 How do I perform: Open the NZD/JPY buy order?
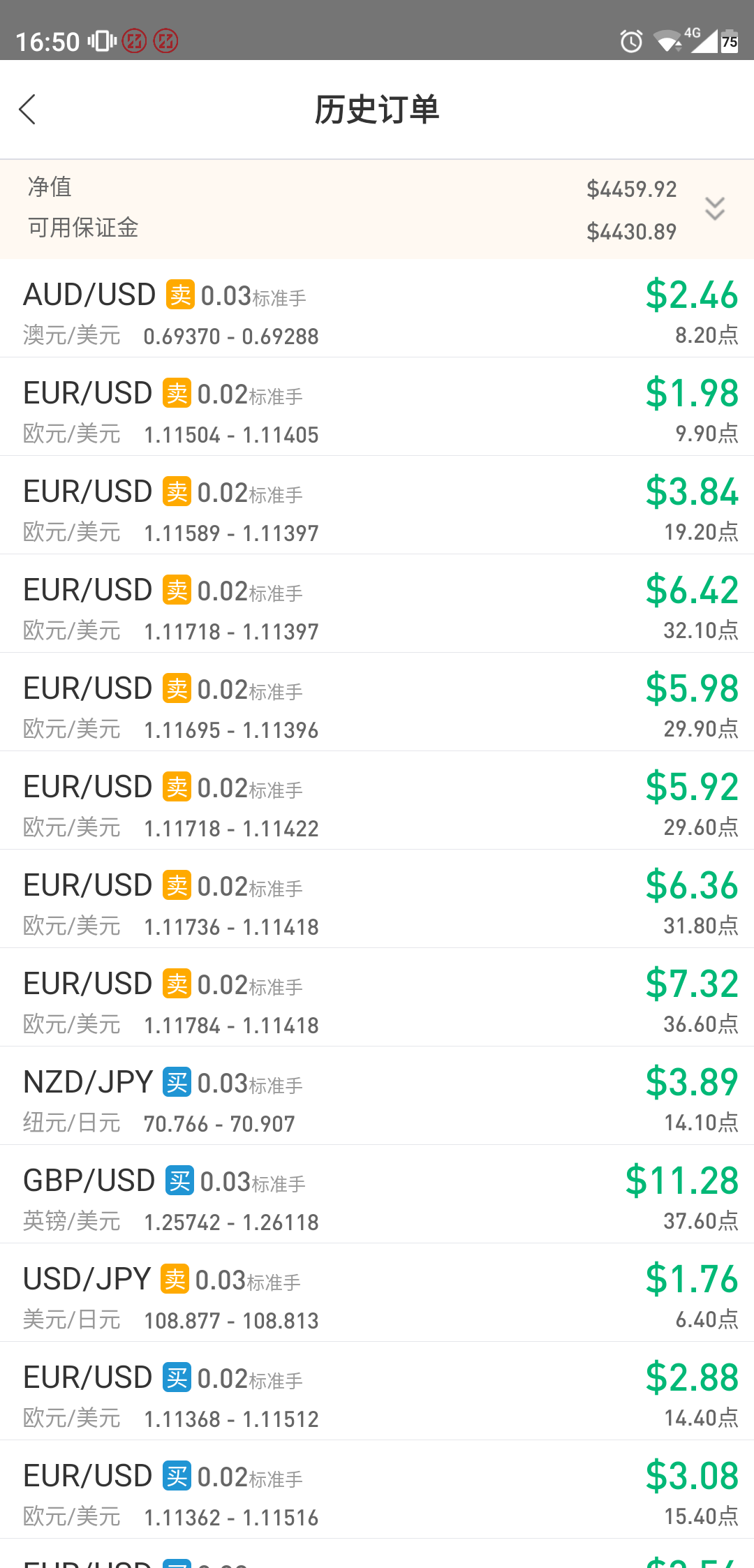tap(377, 1096)
